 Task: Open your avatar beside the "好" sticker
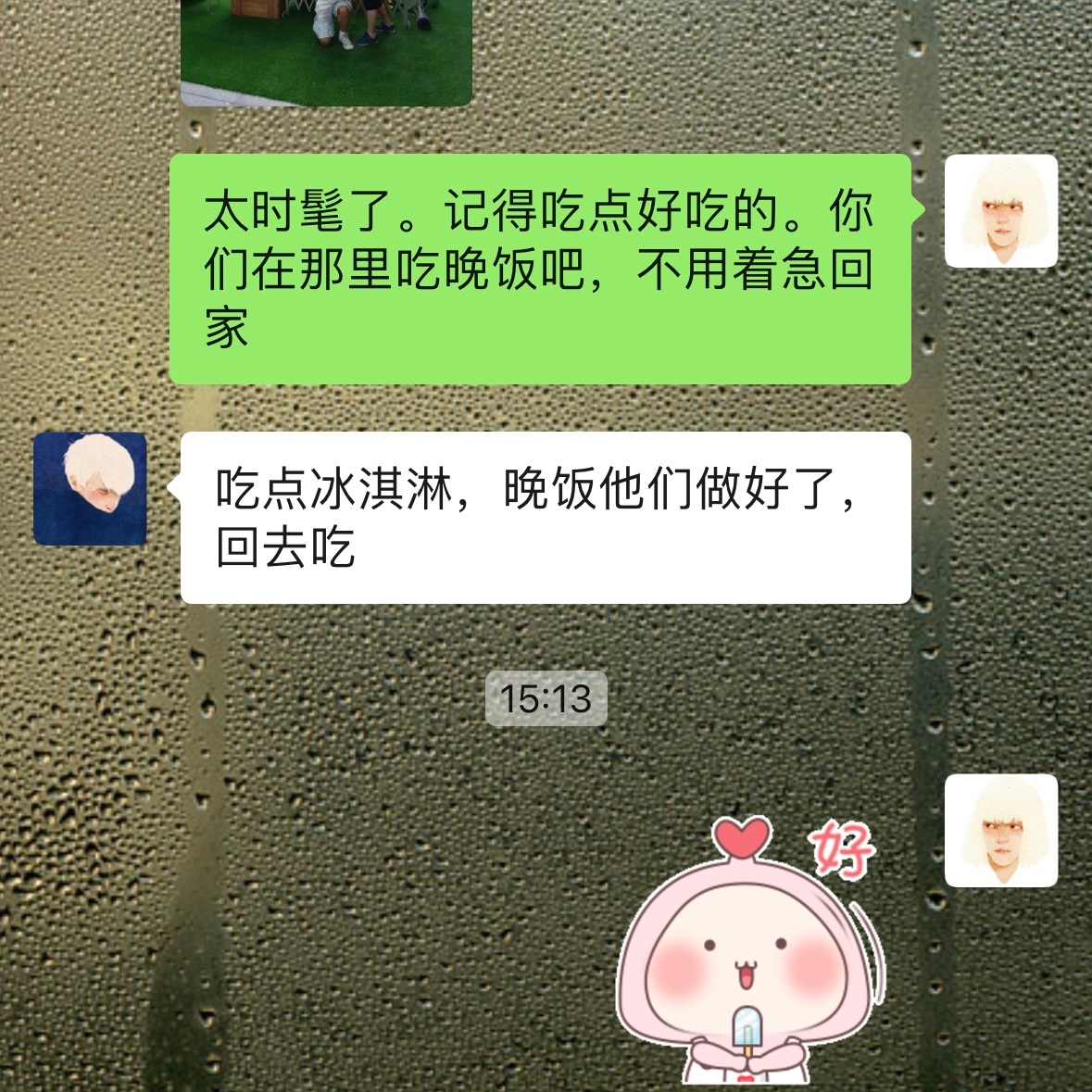coord(1000,830)
